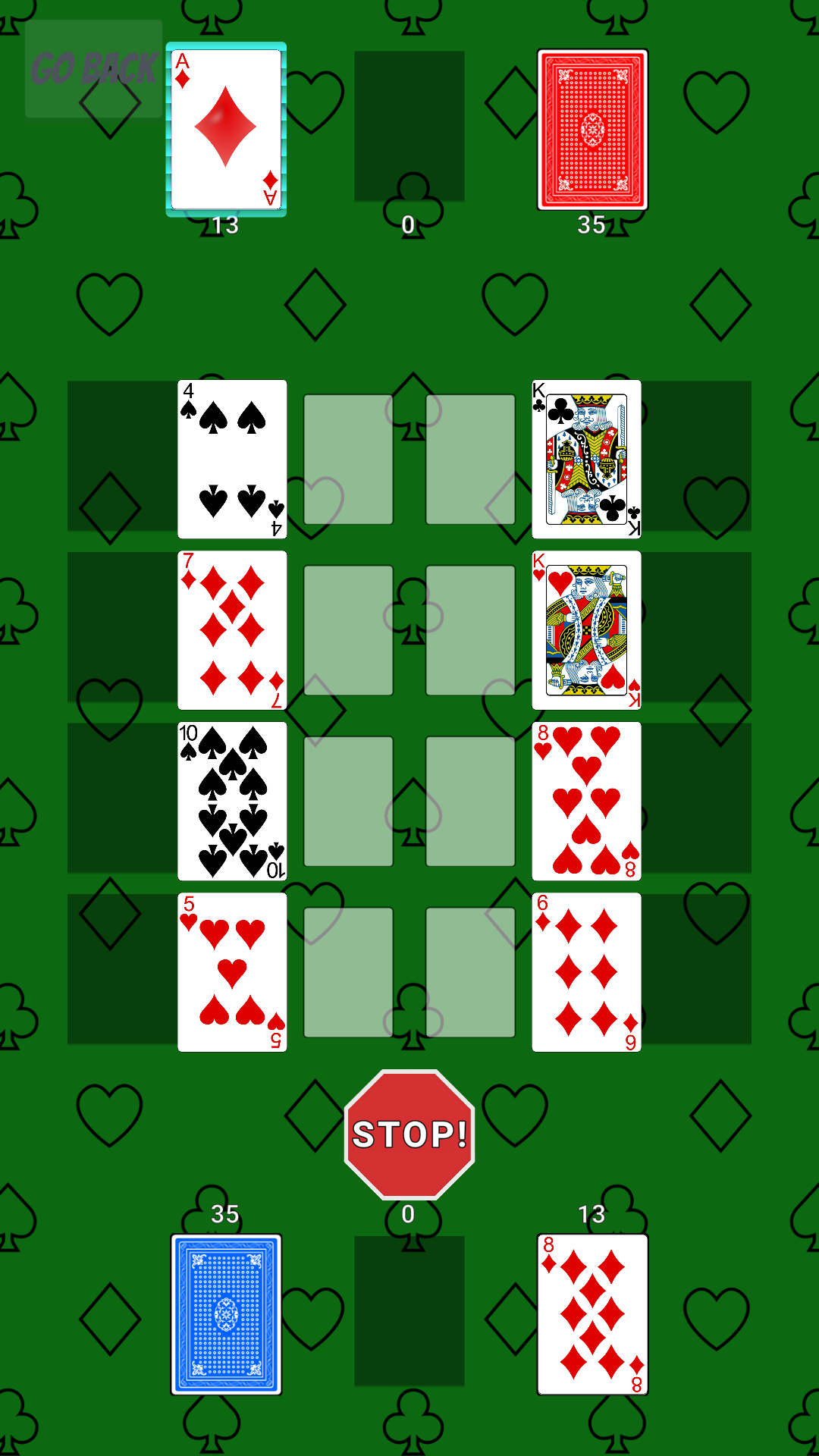Select the 7 of diamonds card
Image resolution: width=819 pixels, height=1456 pixels.
point(232,630)
